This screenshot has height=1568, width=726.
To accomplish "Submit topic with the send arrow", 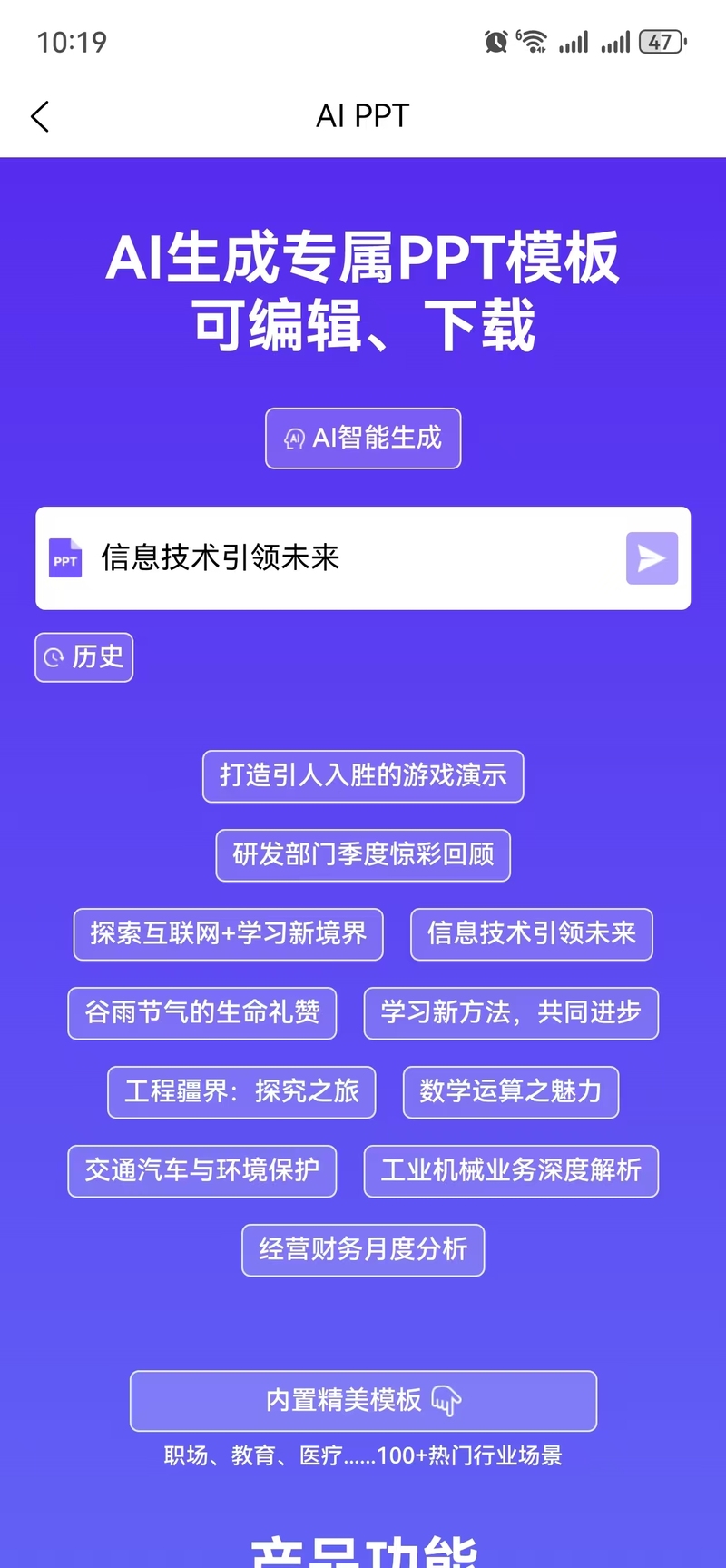I will coord(652,557).
